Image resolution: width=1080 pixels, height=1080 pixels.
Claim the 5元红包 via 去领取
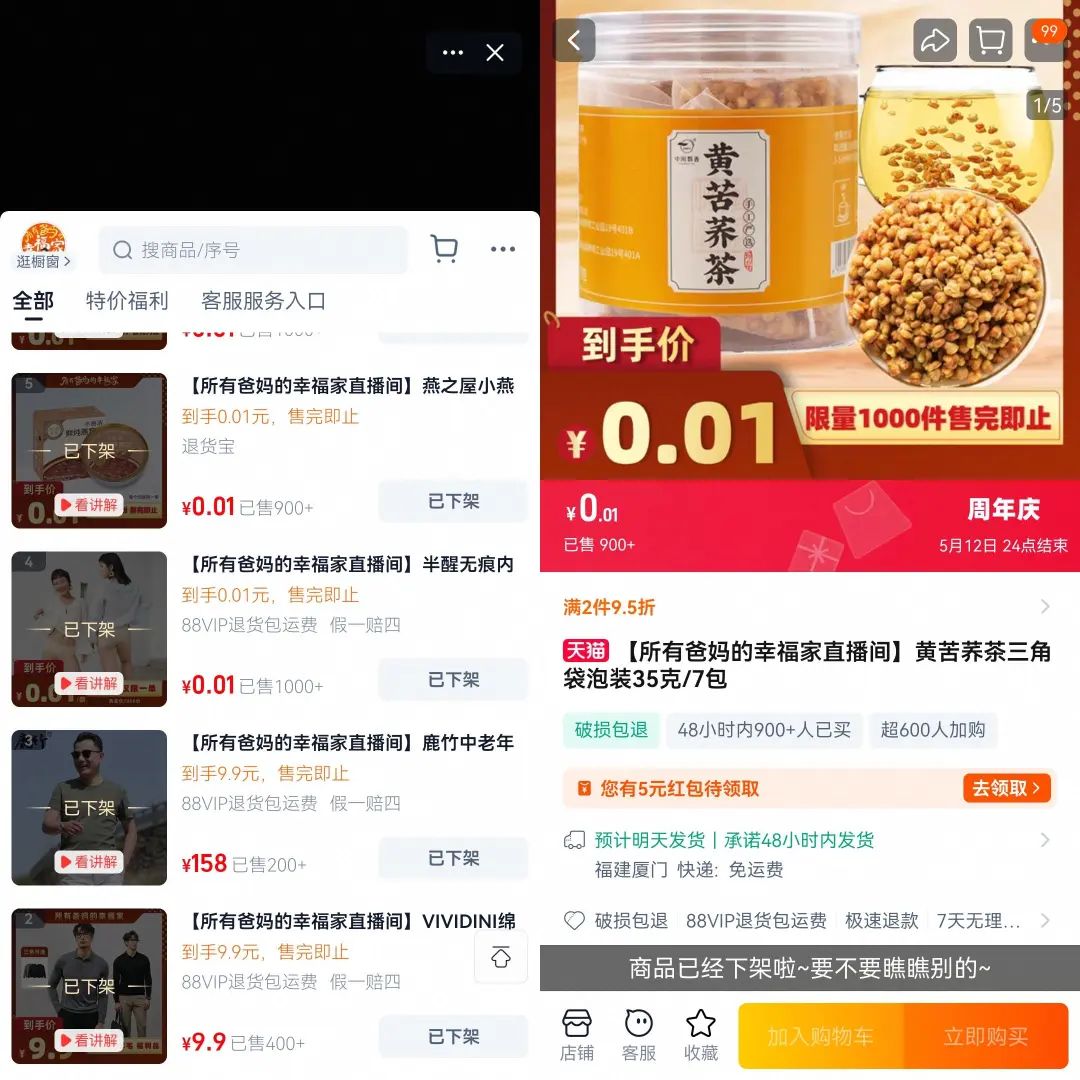tap(1006, 788)
